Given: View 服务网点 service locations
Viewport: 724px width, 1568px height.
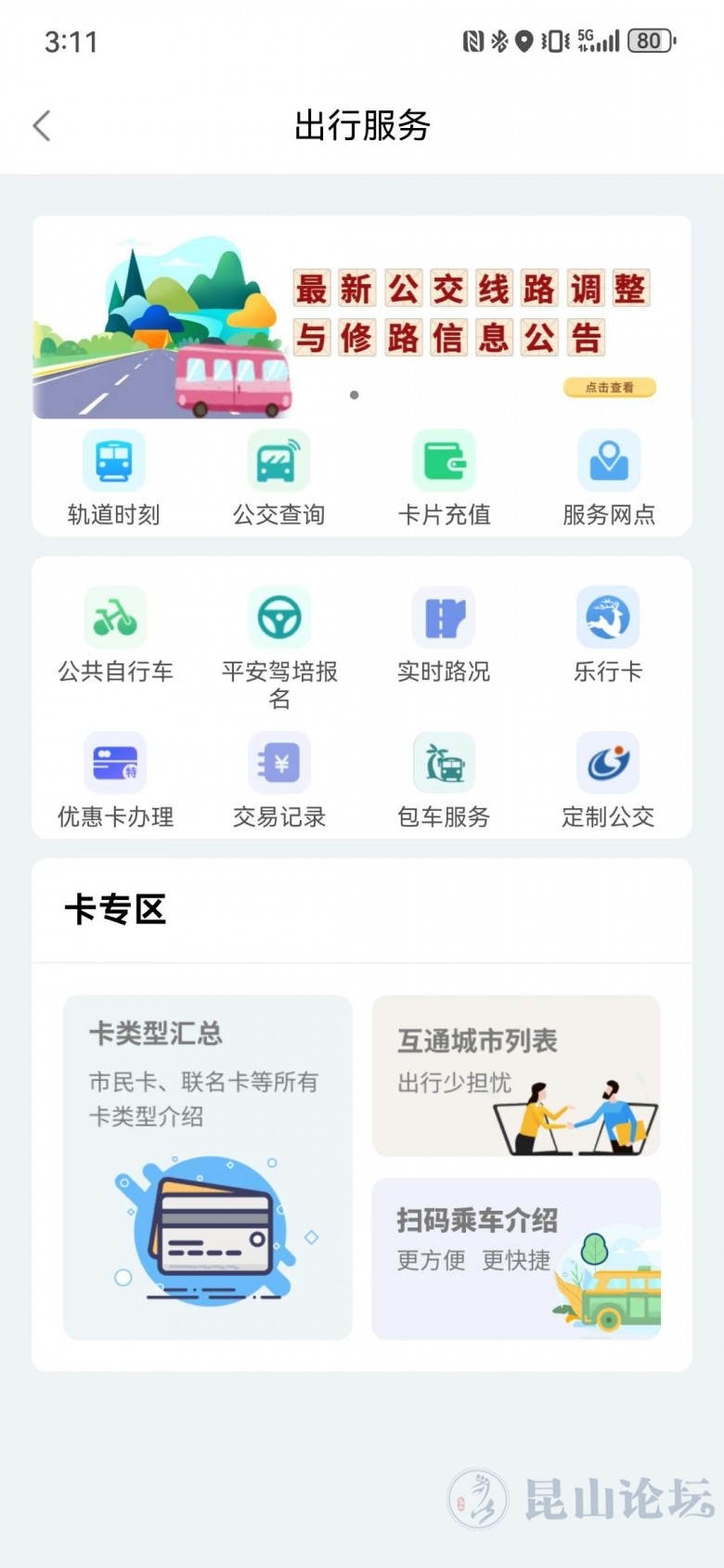Looking at the screenshot, I should pyautogui.click(x=609, y=479).
